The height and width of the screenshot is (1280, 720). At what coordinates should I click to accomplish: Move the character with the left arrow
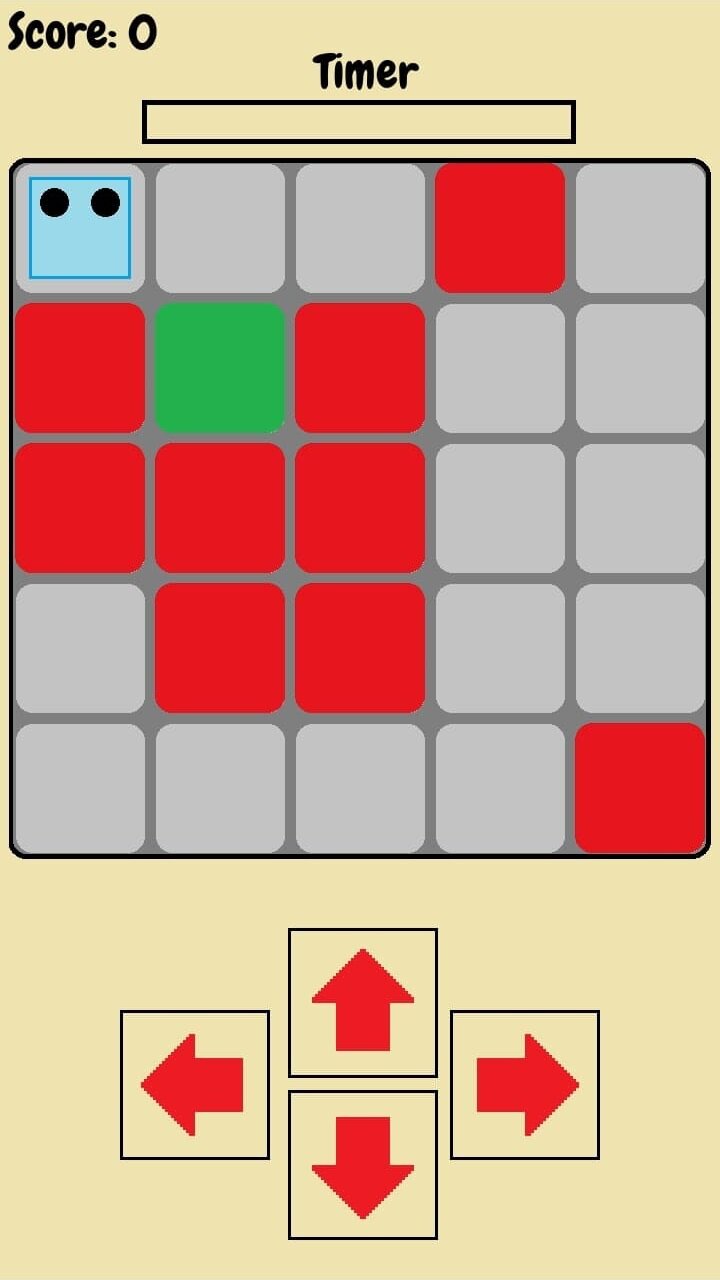195,1084
